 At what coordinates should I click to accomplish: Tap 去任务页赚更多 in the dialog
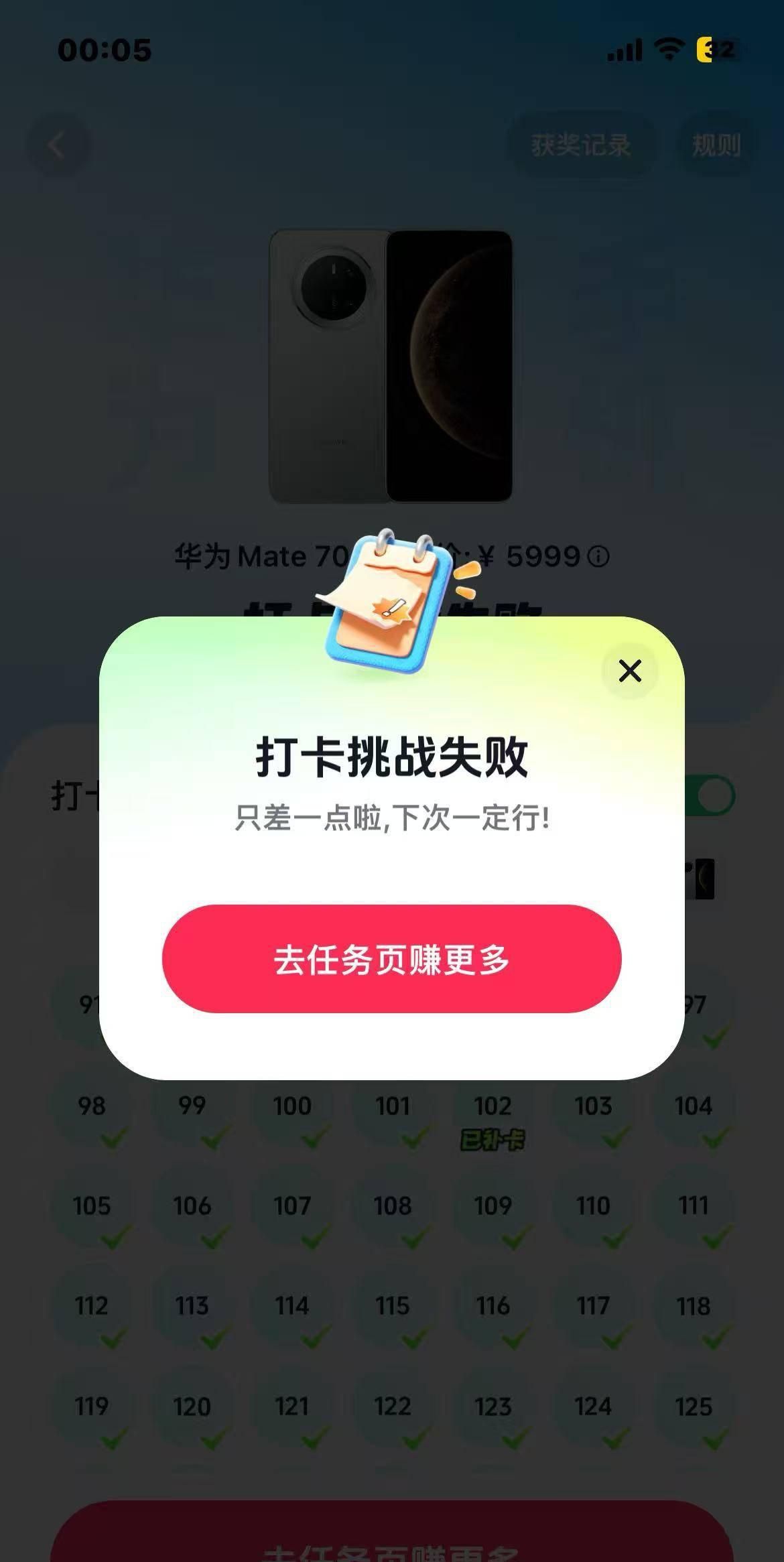click(392, 959)
